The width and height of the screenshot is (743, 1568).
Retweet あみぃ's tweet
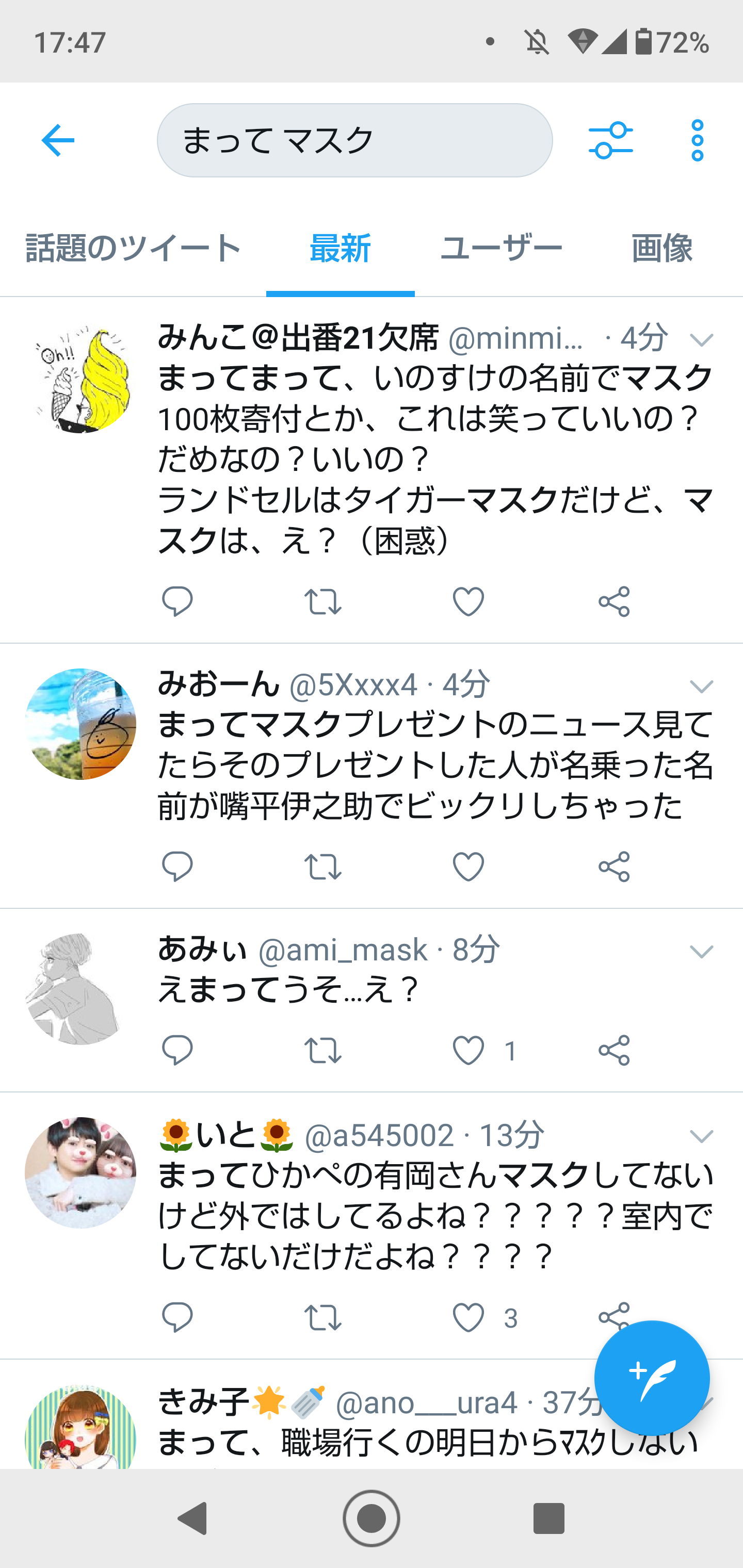pyautogui.click(x=322, y=1050)
